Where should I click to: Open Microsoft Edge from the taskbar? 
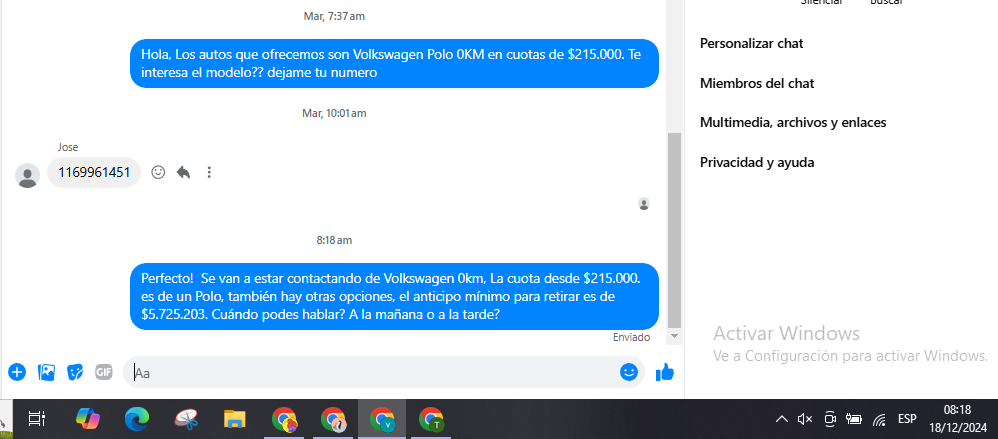pos(137,419)
